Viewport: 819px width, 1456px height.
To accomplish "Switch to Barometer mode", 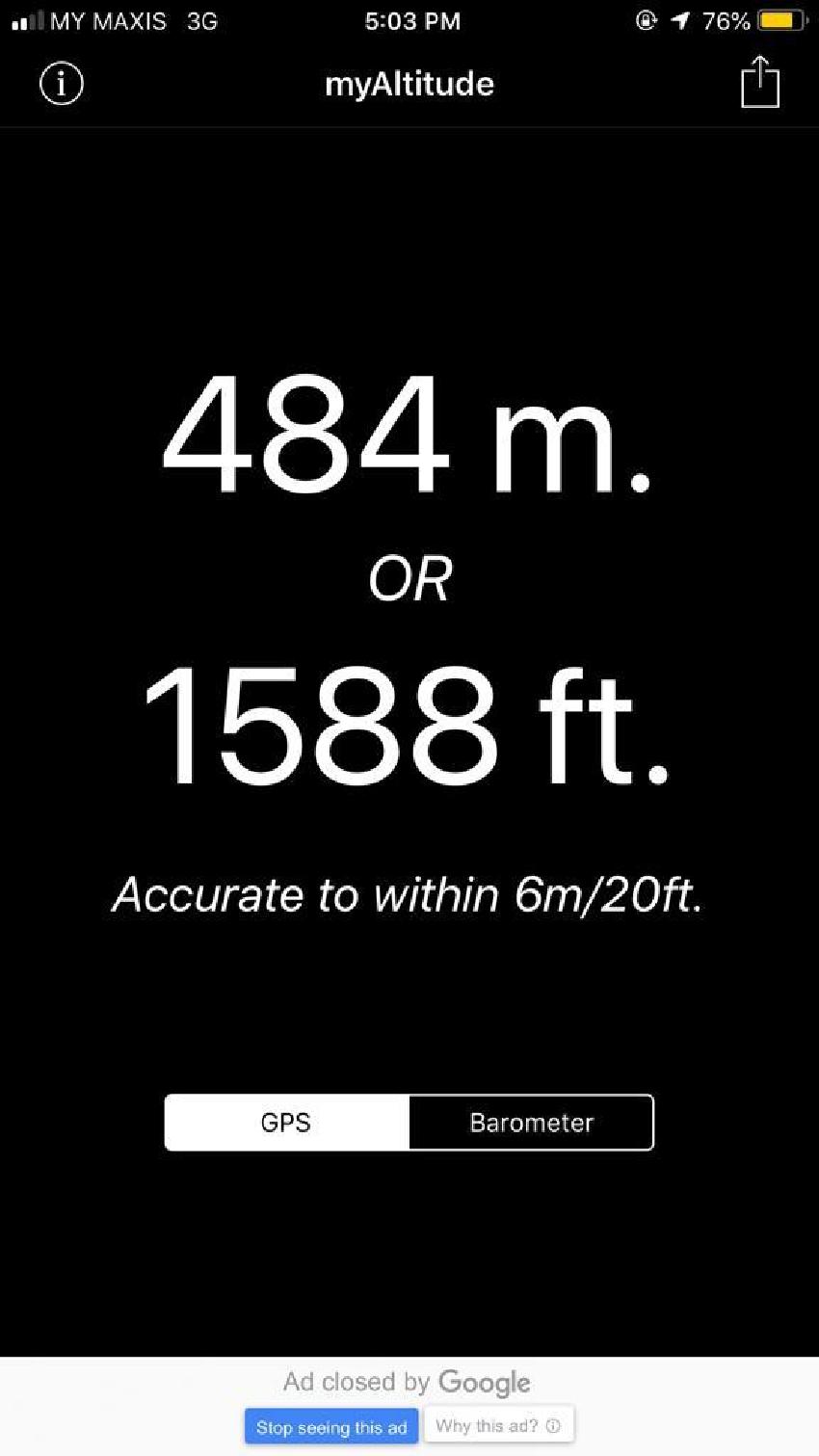I will point(531,1123).
